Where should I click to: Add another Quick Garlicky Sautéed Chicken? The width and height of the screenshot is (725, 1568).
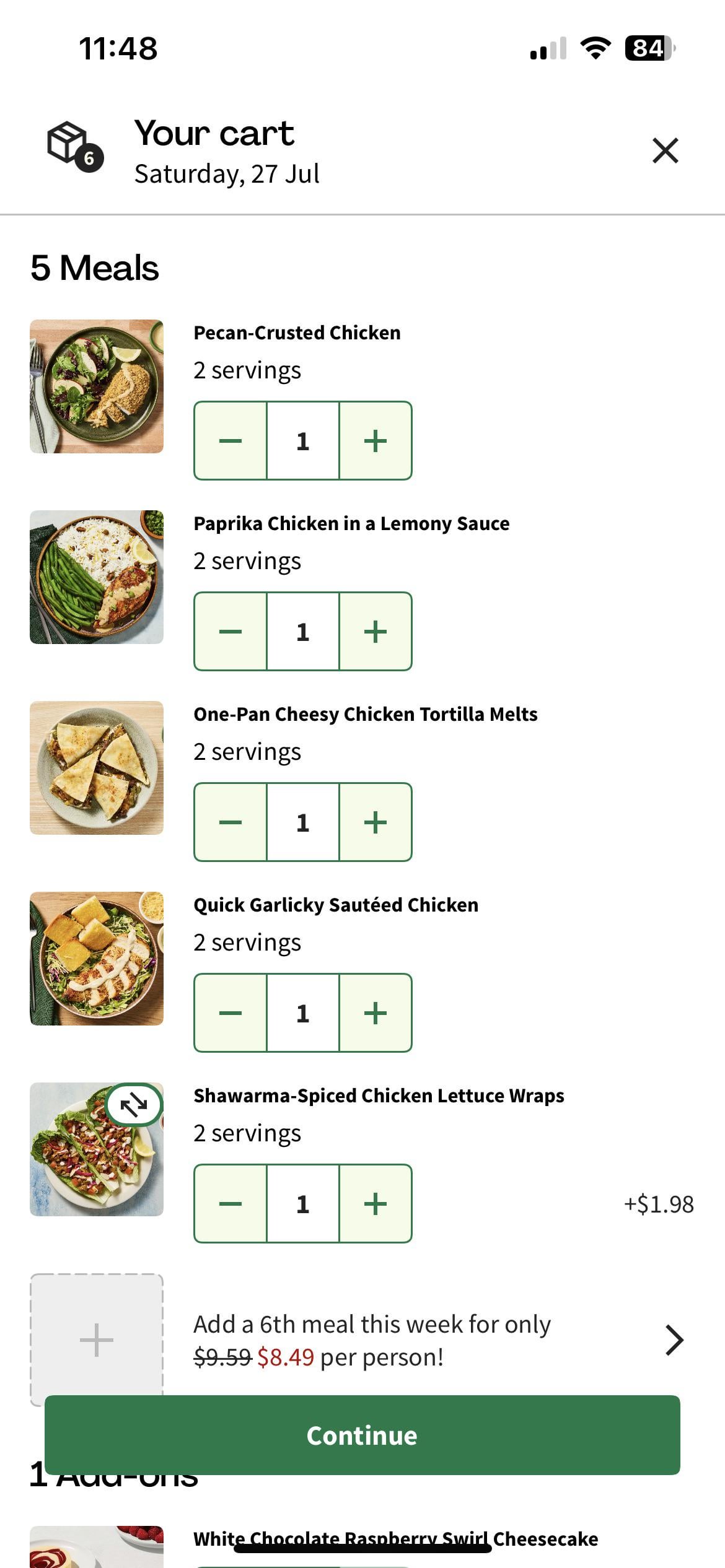click(x=376, y=1013)
